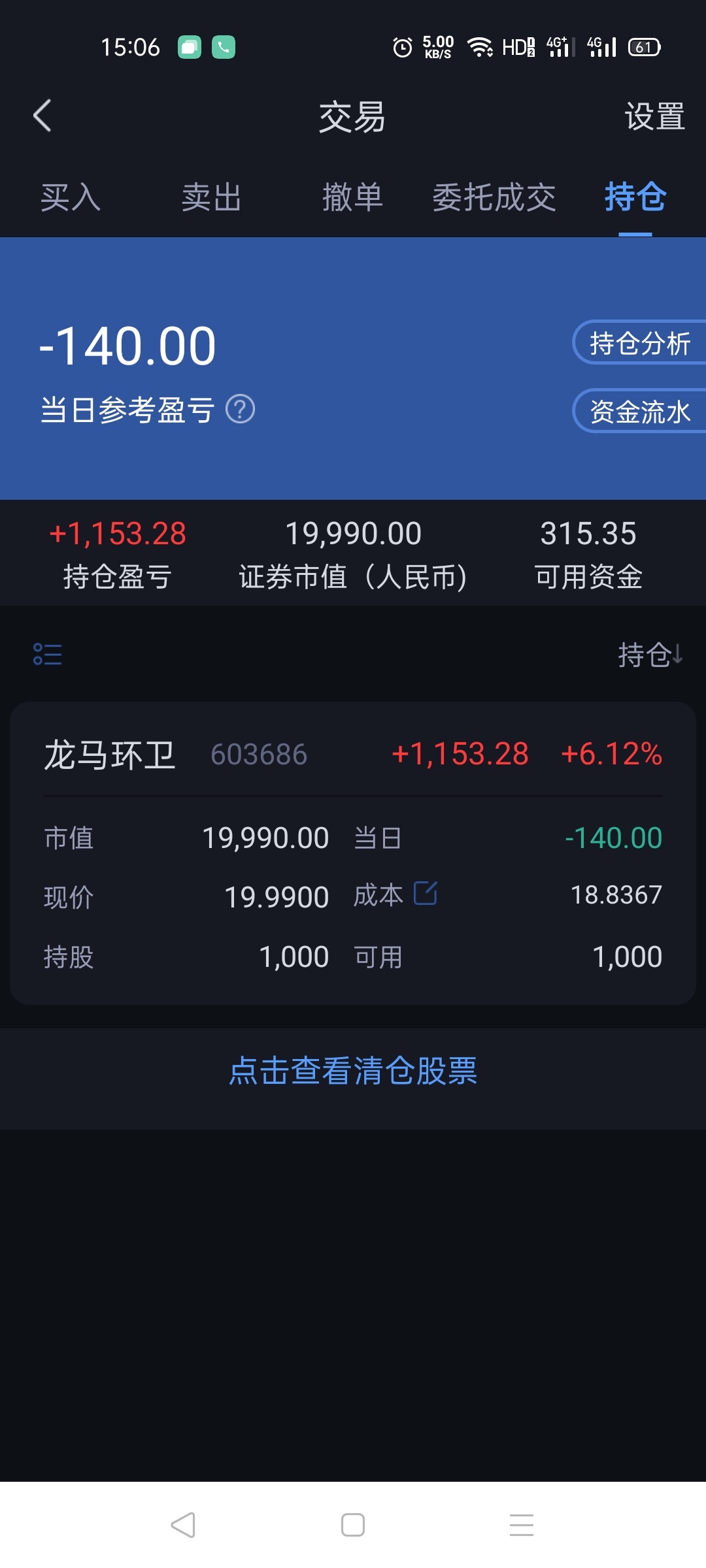This screenshot has width=706, height=1568.
Task: Open the 龙马环卫 holding card
Action: click(x=353, y=853)
